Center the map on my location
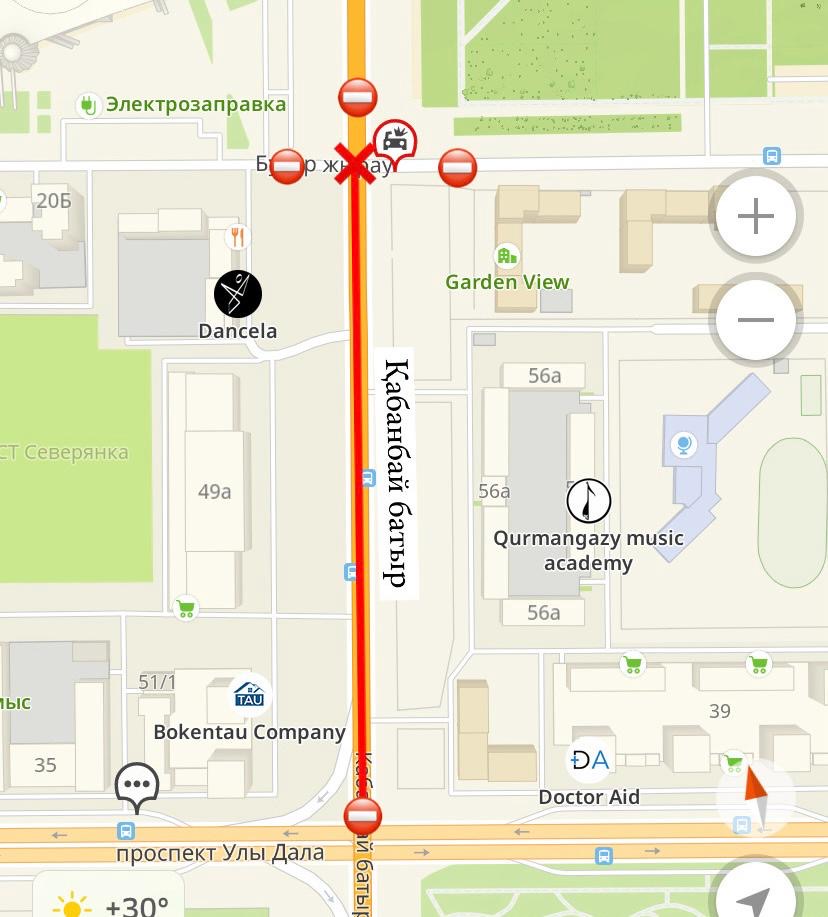Screen dimensions: 828x917 (x=757, y=896)
